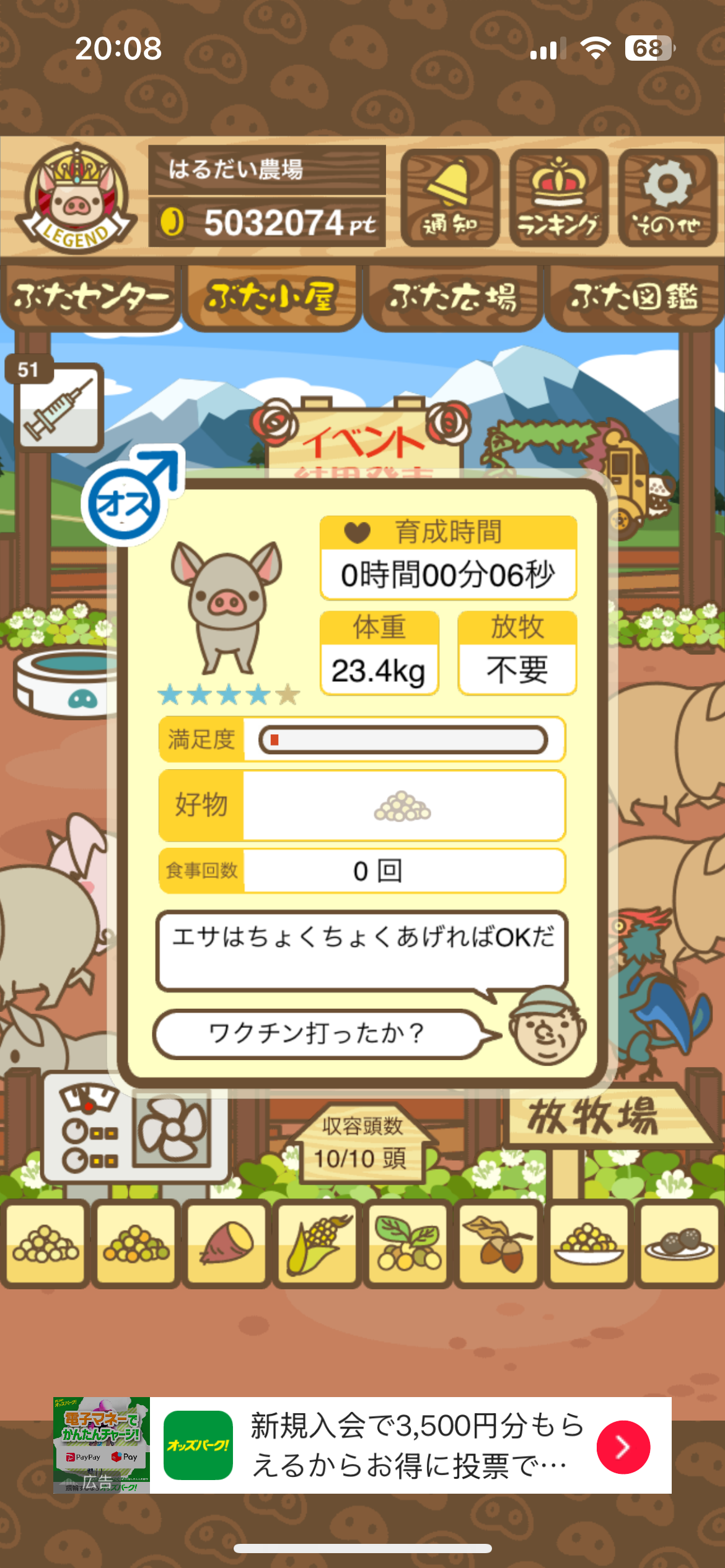Select the acorn feed

pyautogui.click(x=498, y=1244)
